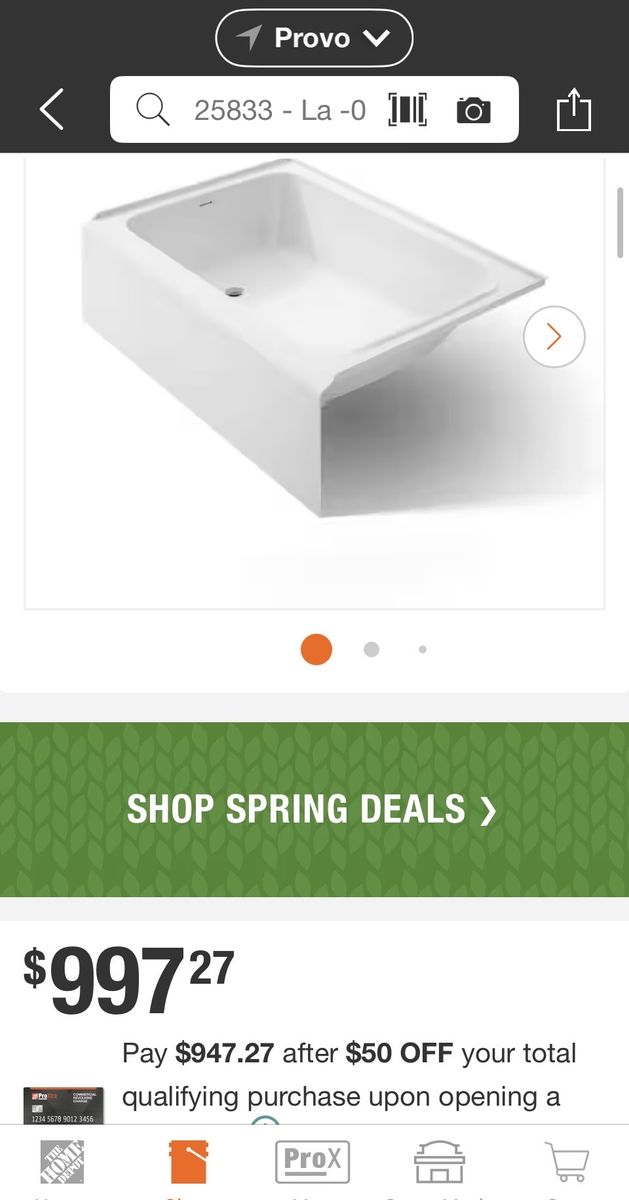629x1200 pixels.
Task: Jump to the second image dot
Action: (371, 649)
